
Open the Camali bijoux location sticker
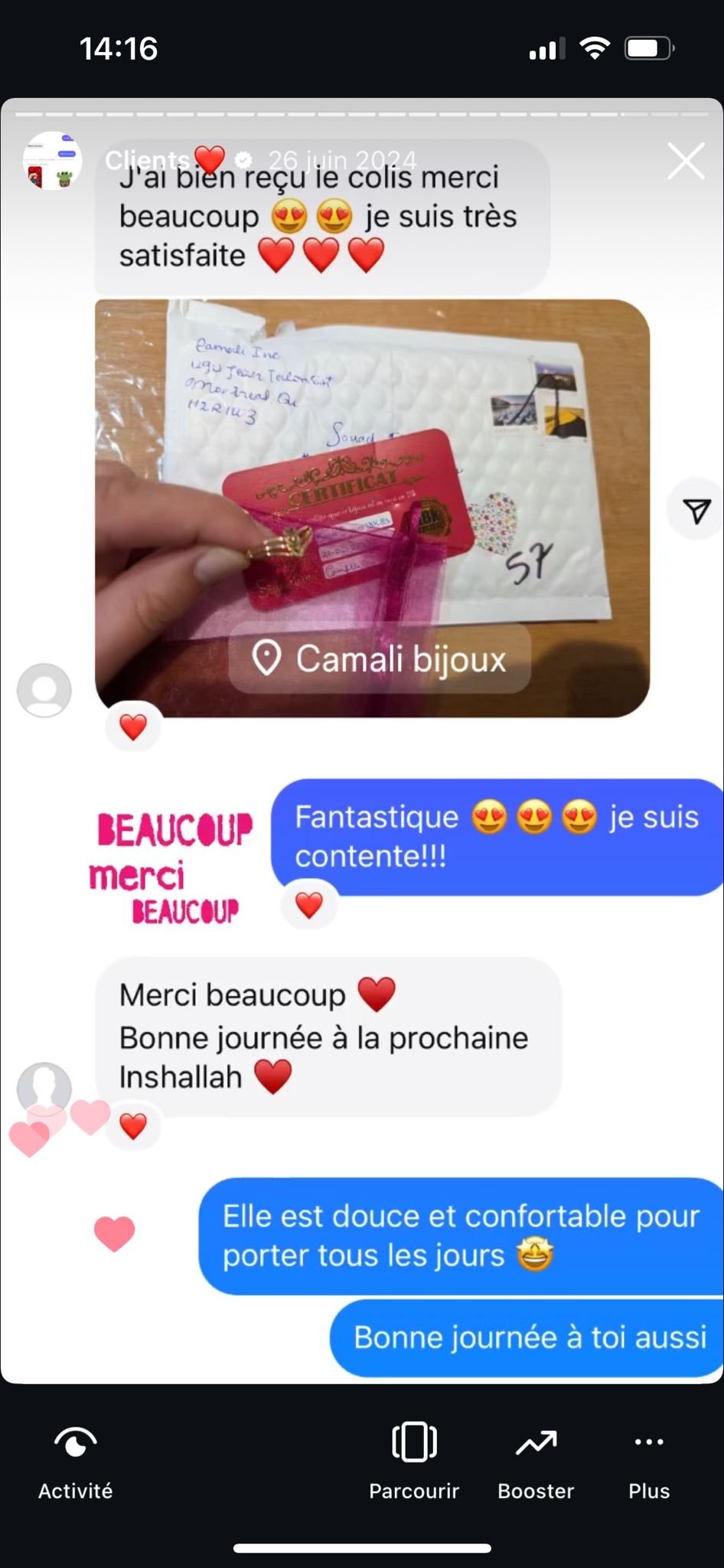click(x=380, y=659)
